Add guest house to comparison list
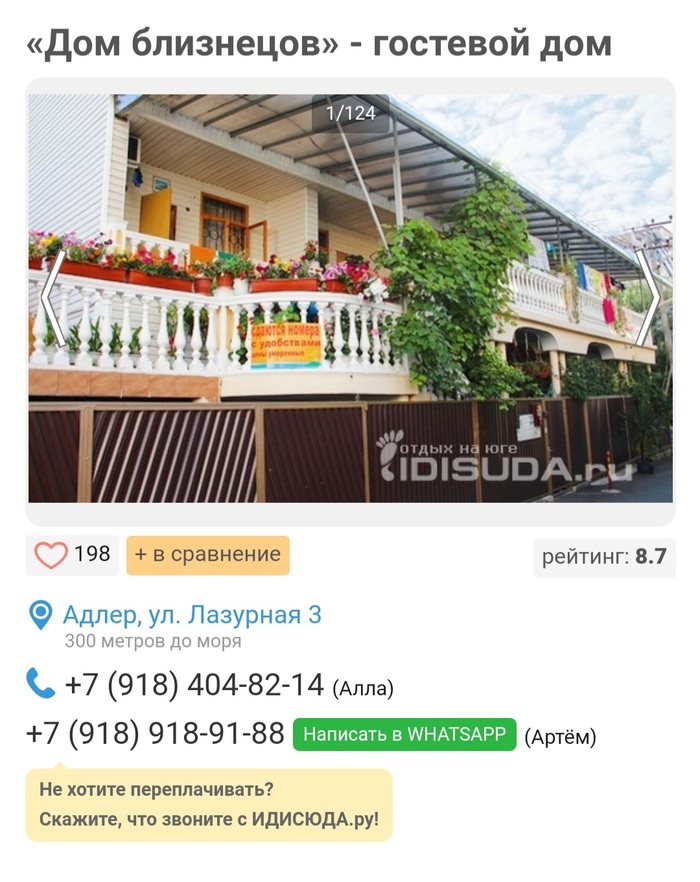Viewport: 700px width, 882px height. (207, 555)
